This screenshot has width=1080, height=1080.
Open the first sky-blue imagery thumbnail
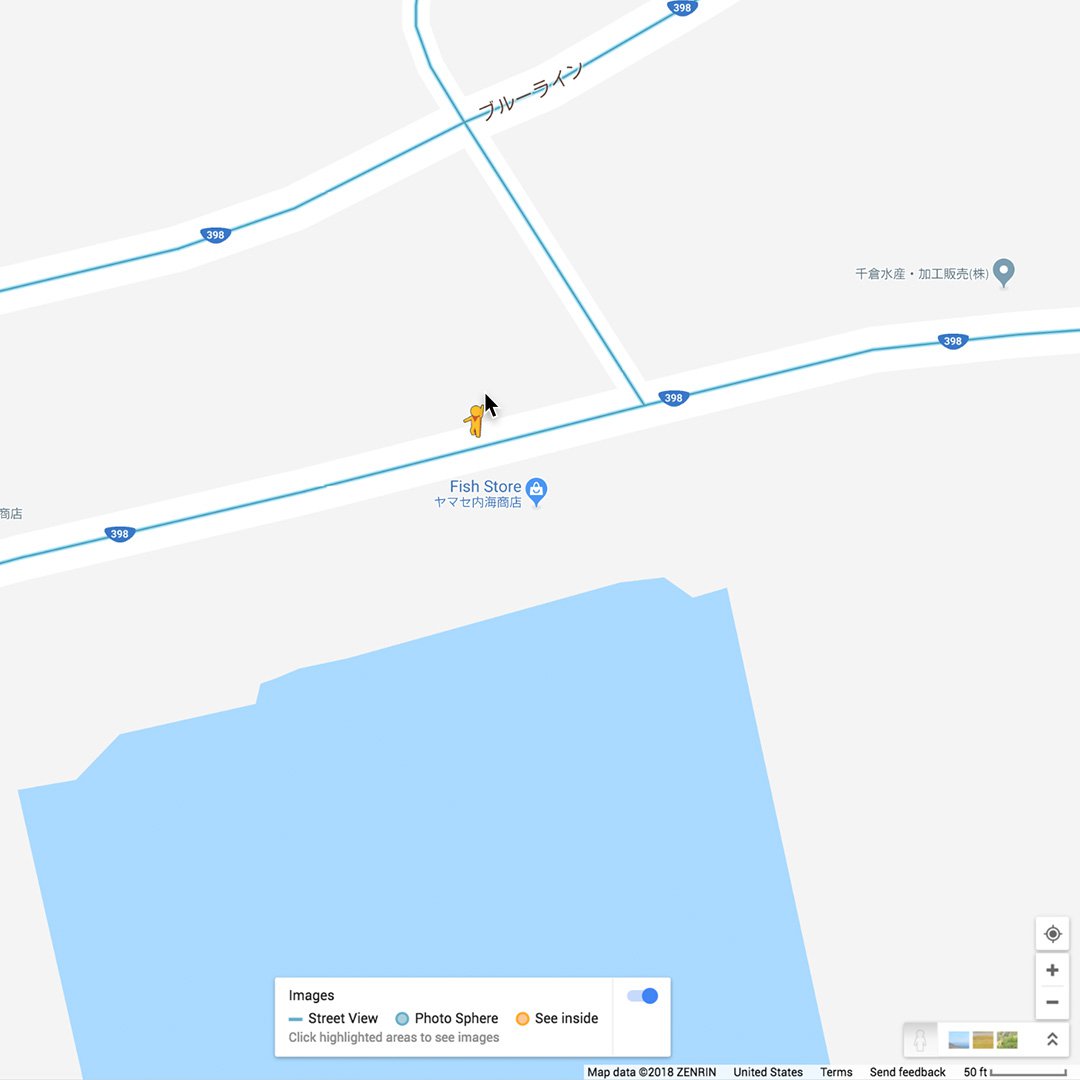959,1040
